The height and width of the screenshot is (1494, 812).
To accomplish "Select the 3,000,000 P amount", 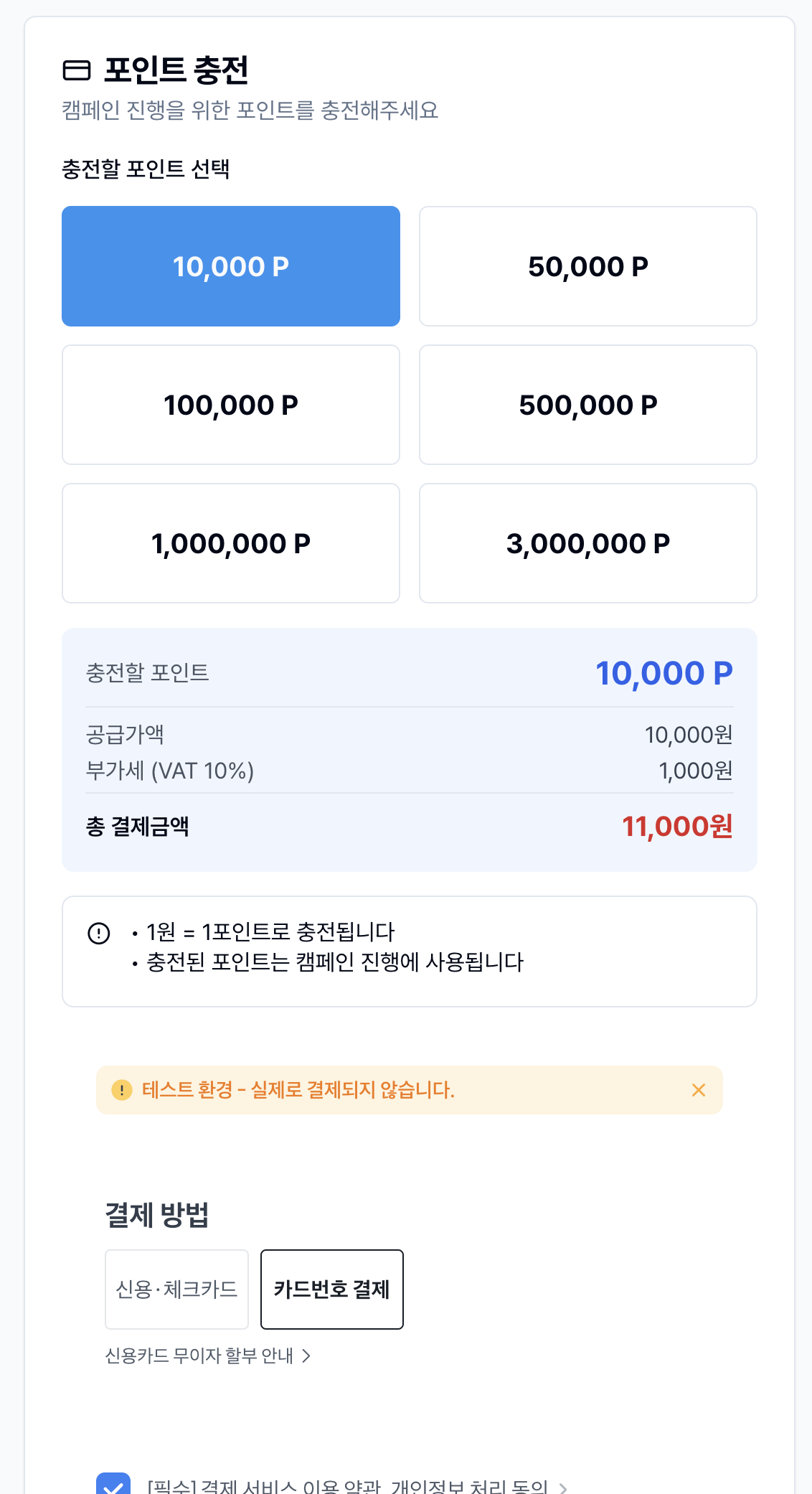I will 587,543.
